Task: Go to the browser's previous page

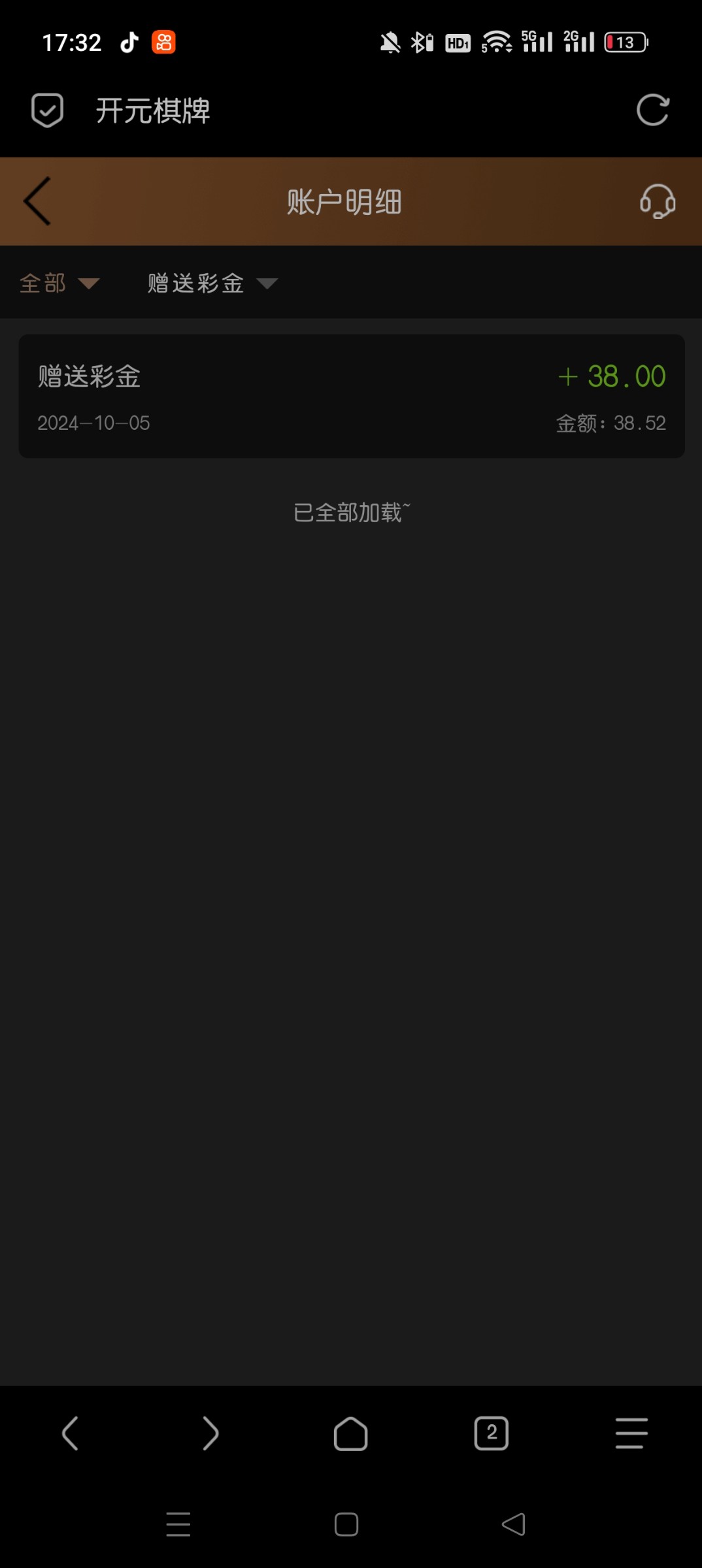Action: coord(70,1433)
